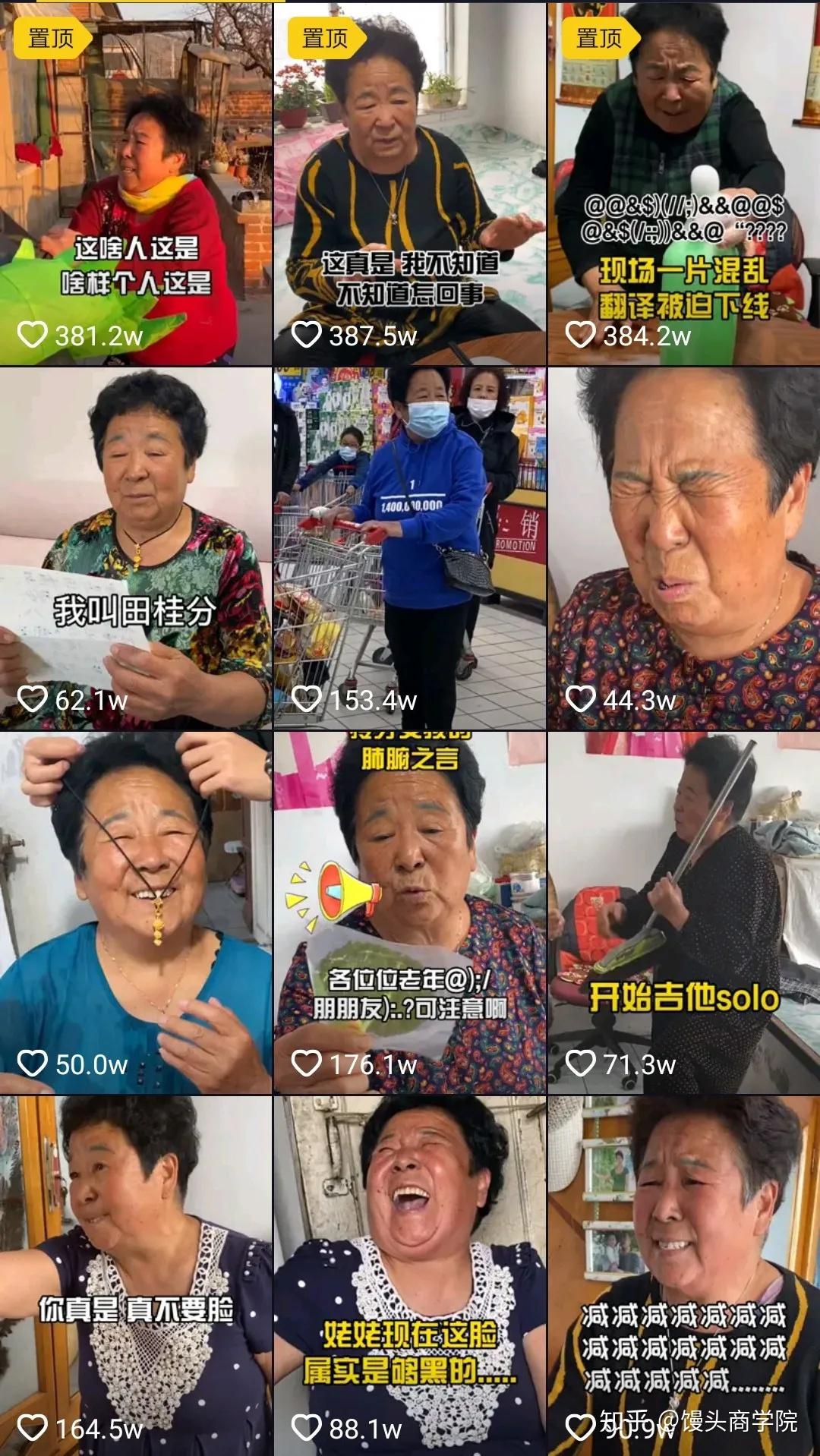Viewport: 820px width, 1456px height.
Task: Tap the heart icon on the laughing 88.1w video
Action: [307, 1424]
